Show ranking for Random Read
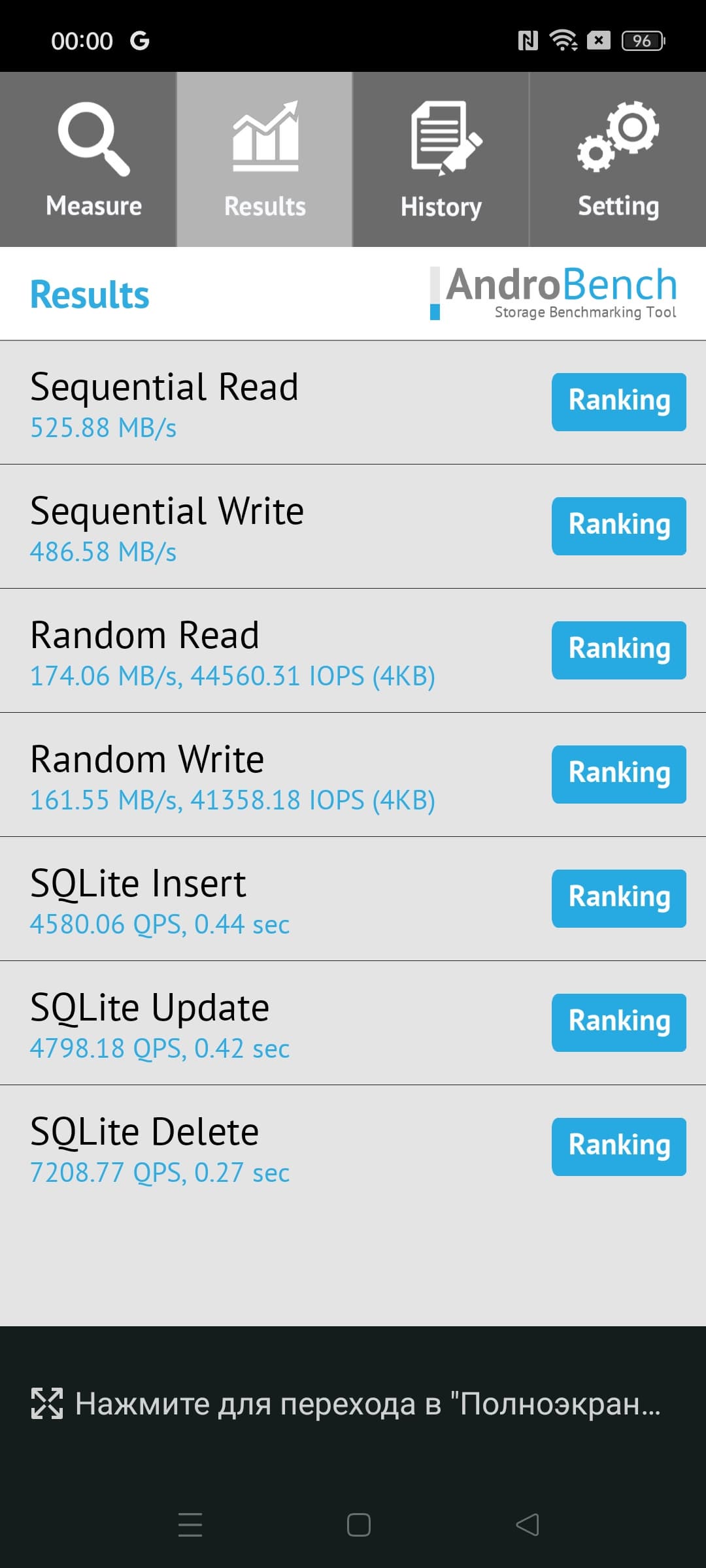 618,650
